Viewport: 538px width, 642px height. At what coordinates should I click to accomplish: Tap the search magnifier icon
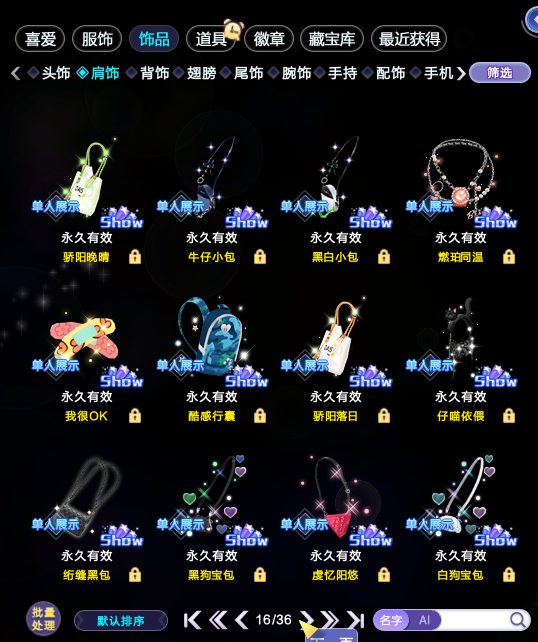click(518, 620)
